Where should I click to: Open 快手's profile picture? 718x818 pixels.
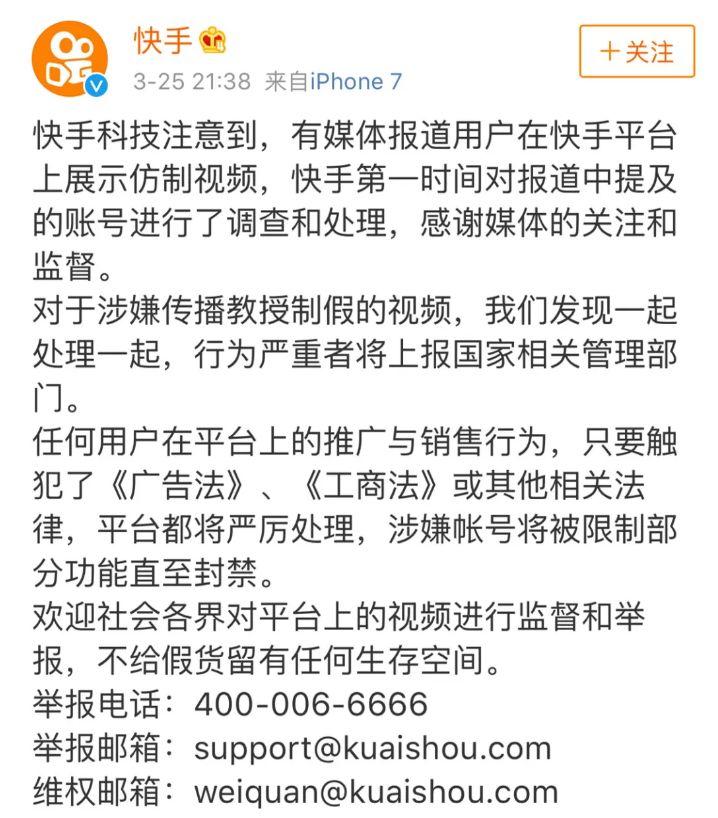point(69,56)
